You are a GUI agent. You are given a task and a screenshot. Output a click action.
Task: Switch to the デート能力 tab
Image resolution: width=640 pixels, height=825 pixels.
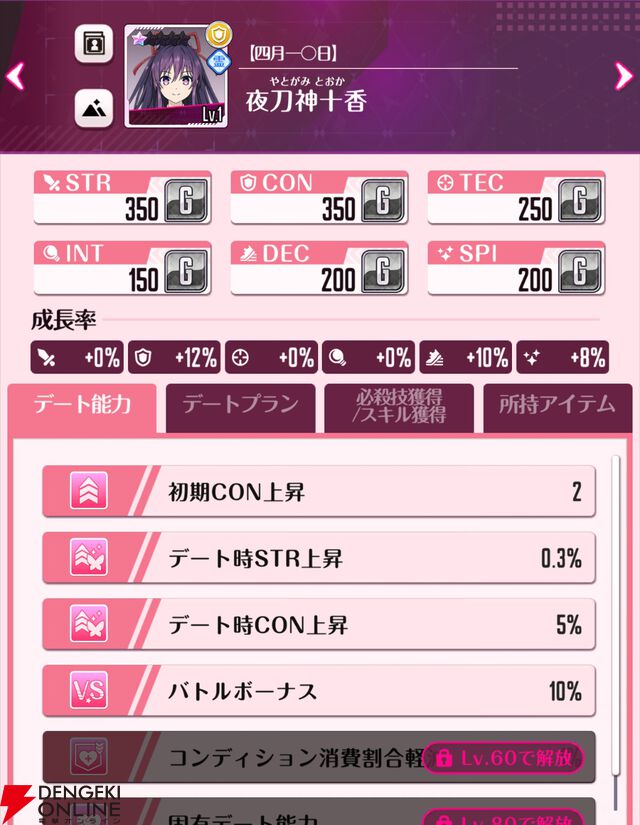82,405
